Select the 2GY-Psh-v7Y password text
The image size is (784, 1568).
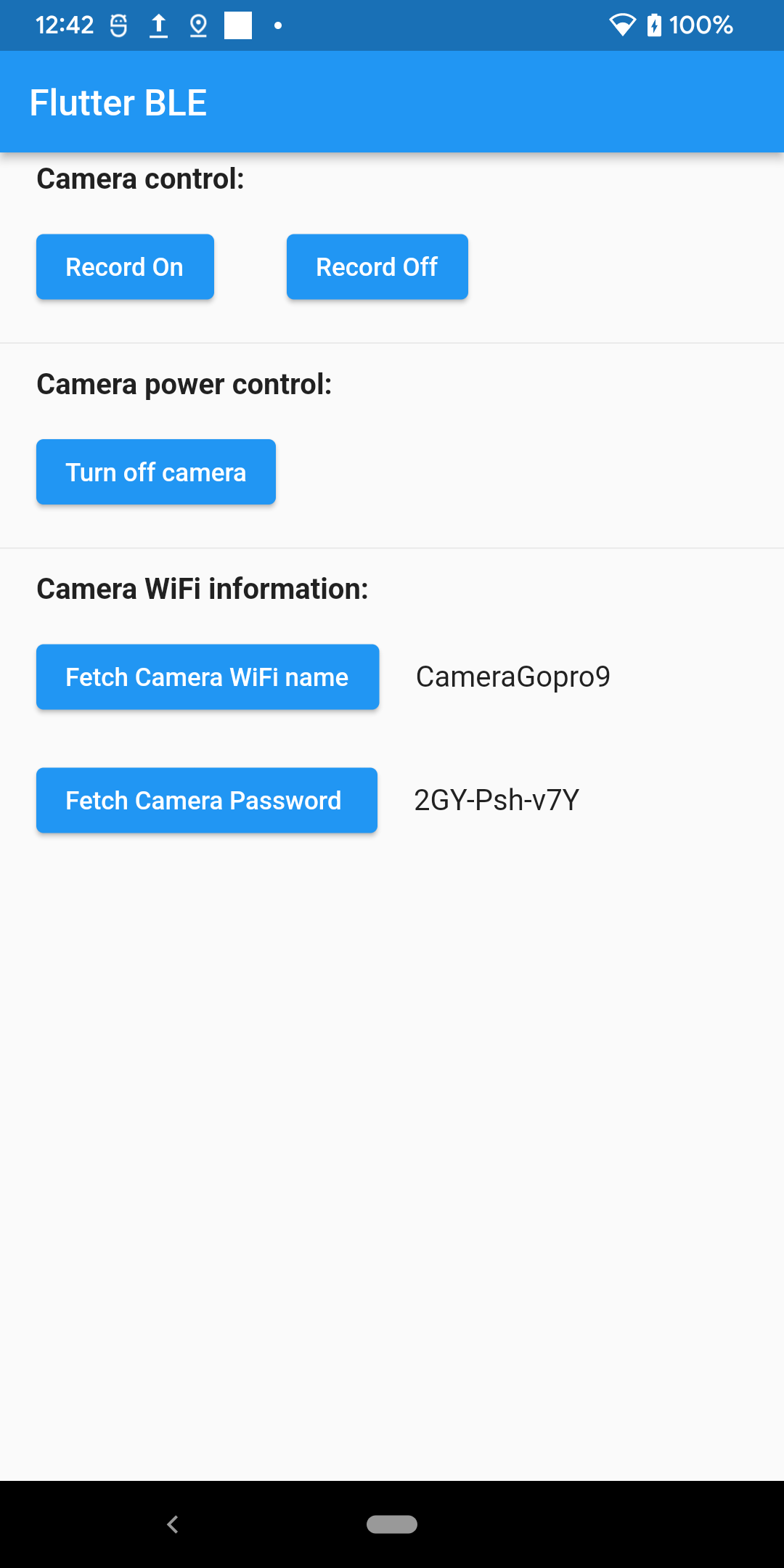pyautogui.click(x=497, y=800)
